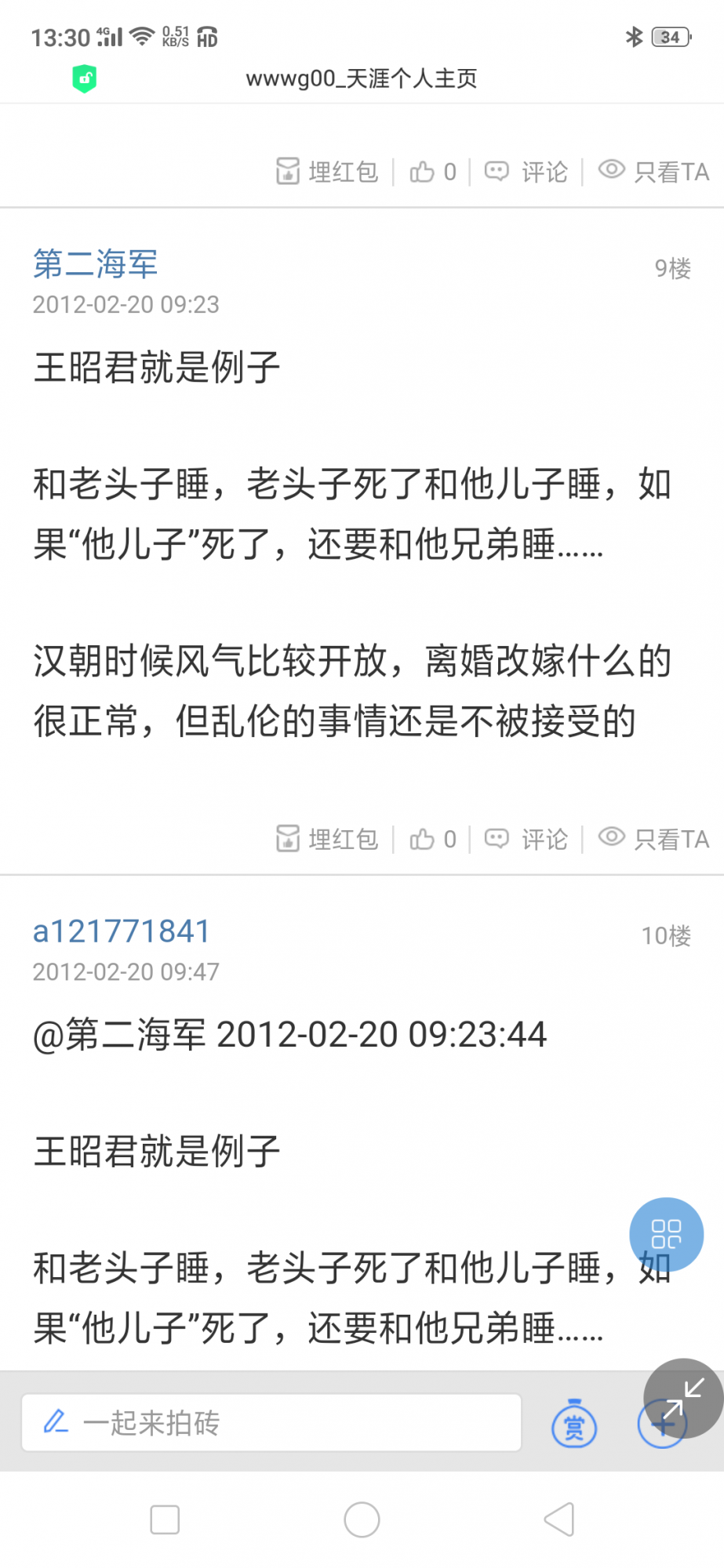Open the floating blue grid menu
This screenshot has height=1568, width=724.
[666, 1234]
